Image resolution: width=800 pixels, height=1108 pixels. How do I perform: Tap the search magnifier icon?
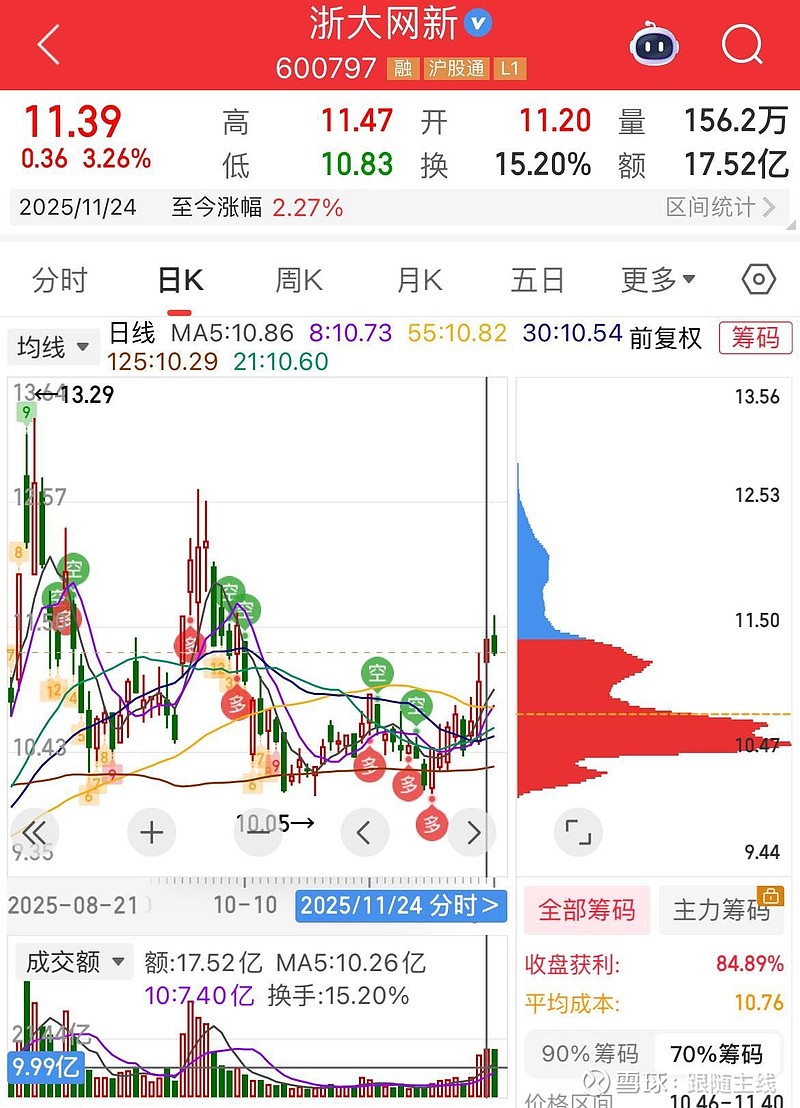click(x=741, y=45)
